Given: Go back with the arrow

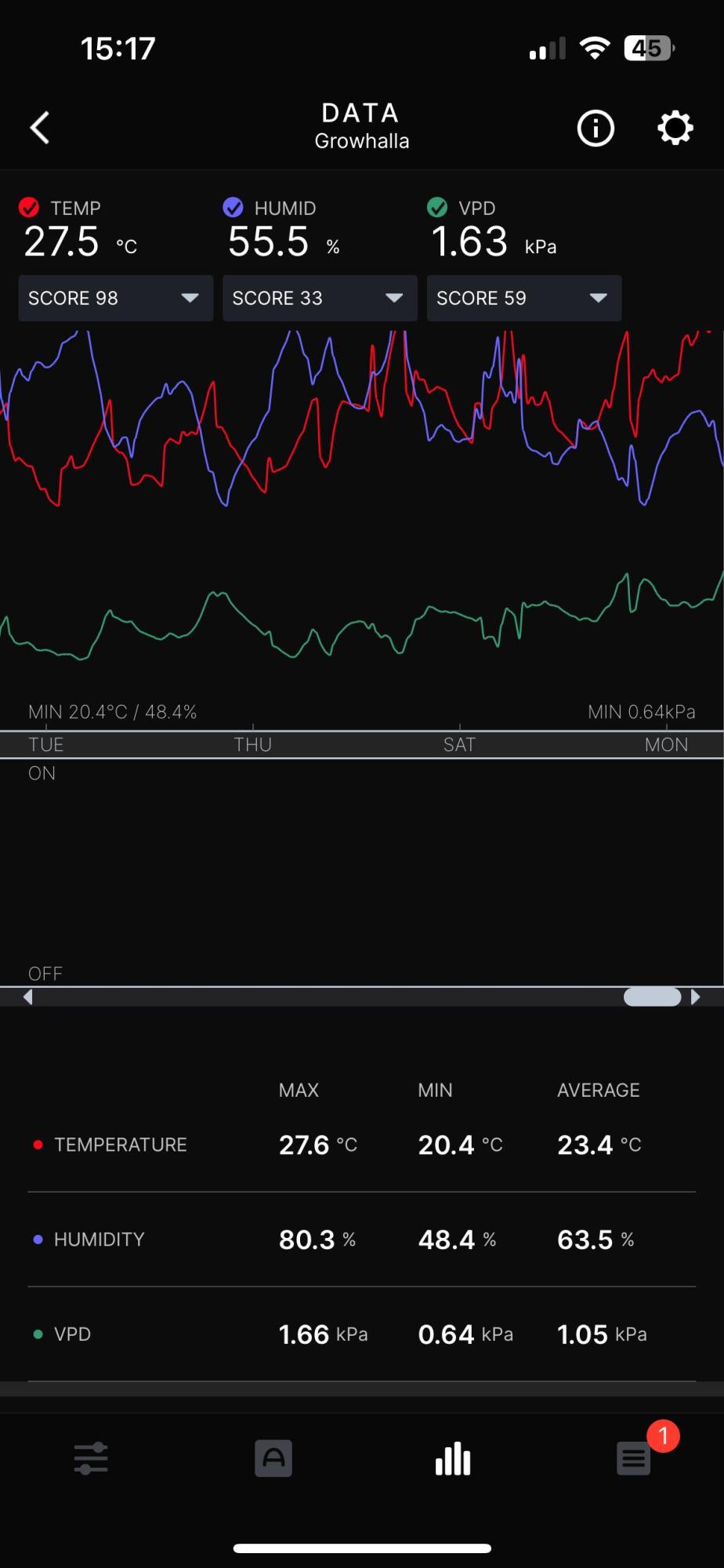Looking at the screenshot, I should point(40,128).
